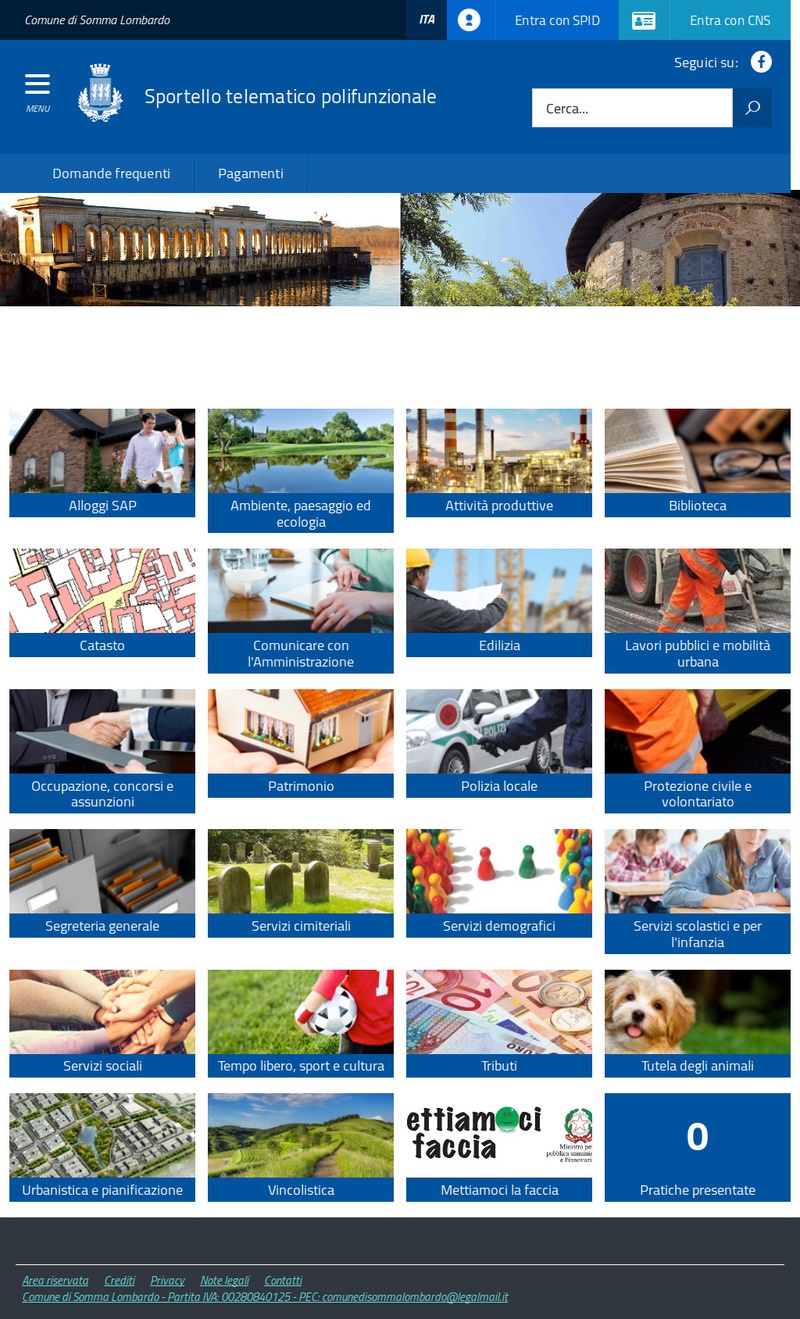Focus the Cerca search field
800x1319 pixels.
click(632, 108)
